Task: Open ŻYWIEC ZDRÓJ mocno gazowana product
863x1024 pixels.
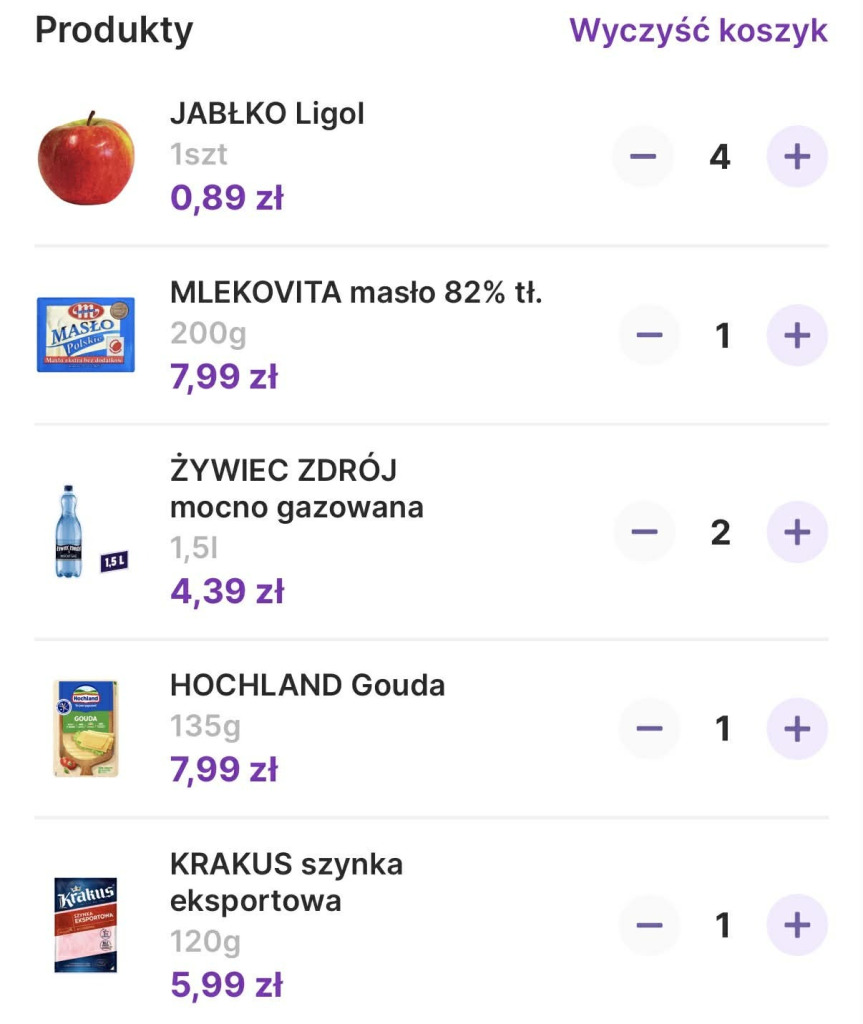Action: [x=296, y=488]
